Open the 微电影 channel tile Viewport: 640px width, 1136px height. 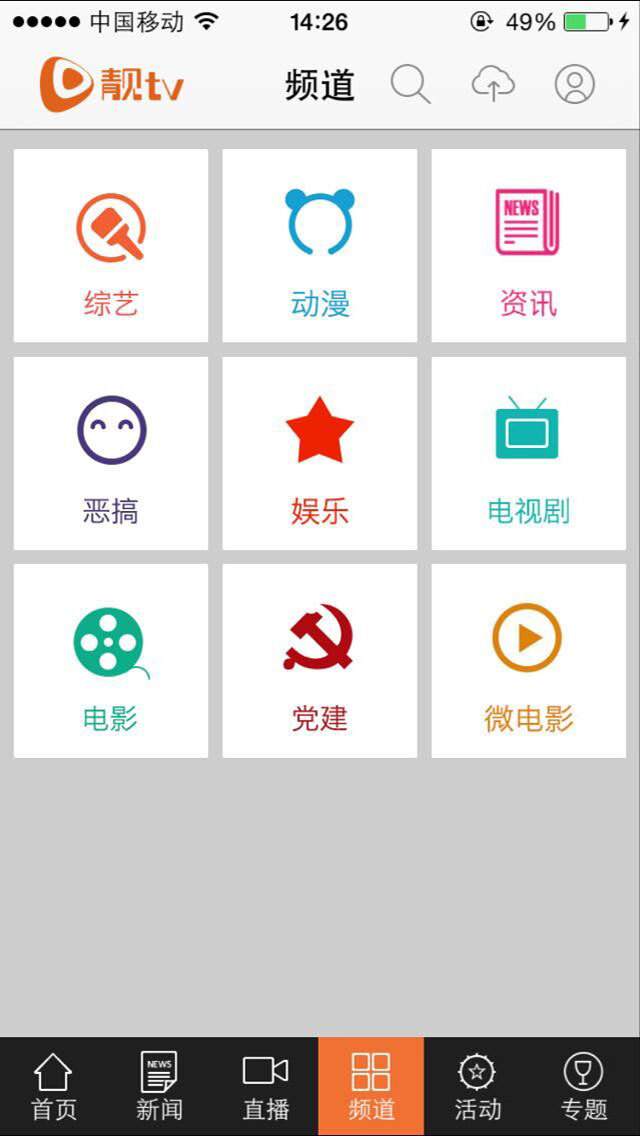tap(528, 661)
